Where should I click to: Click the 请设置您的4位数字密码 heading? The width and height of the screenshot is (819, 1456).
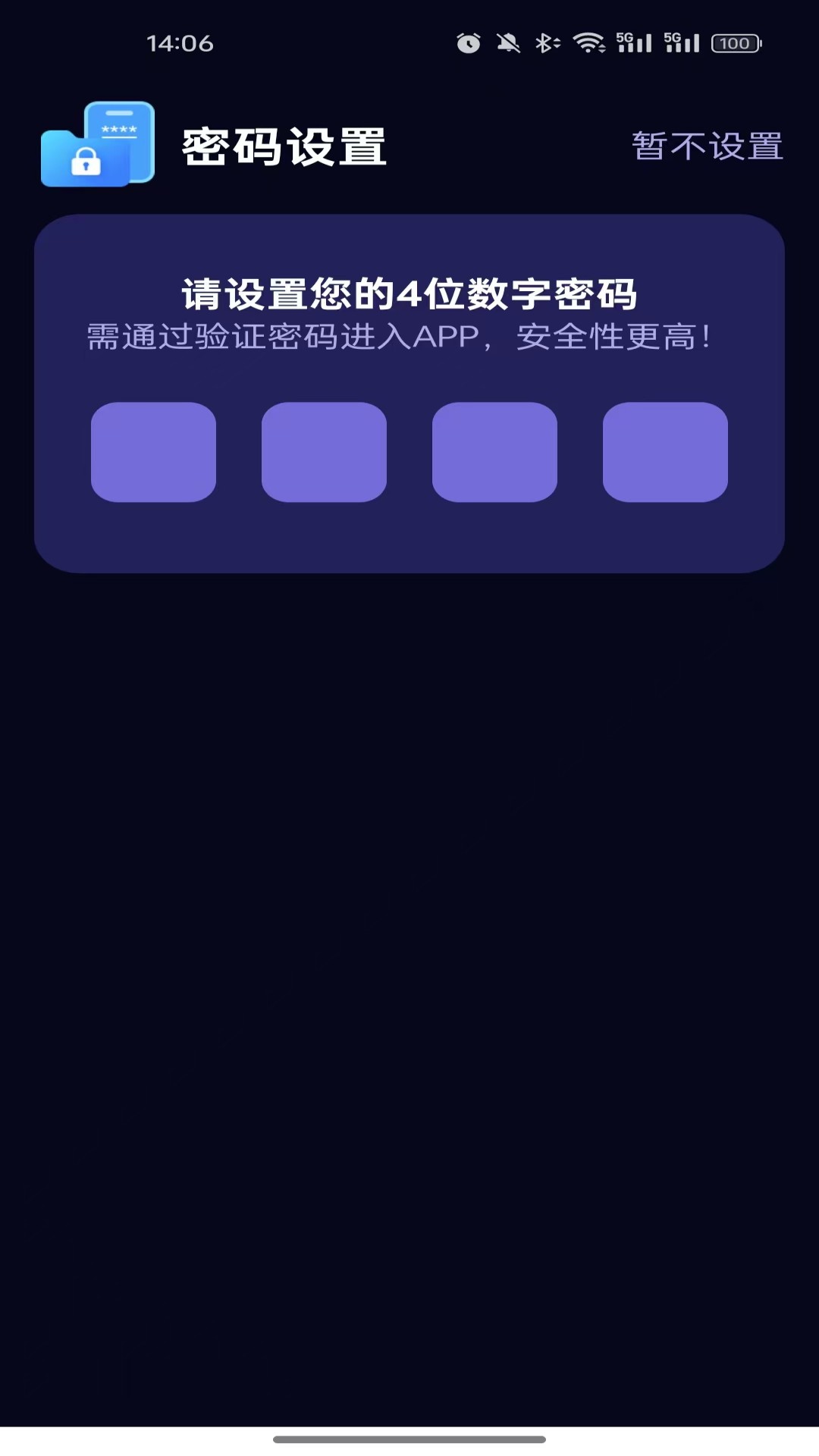(409, 293)
